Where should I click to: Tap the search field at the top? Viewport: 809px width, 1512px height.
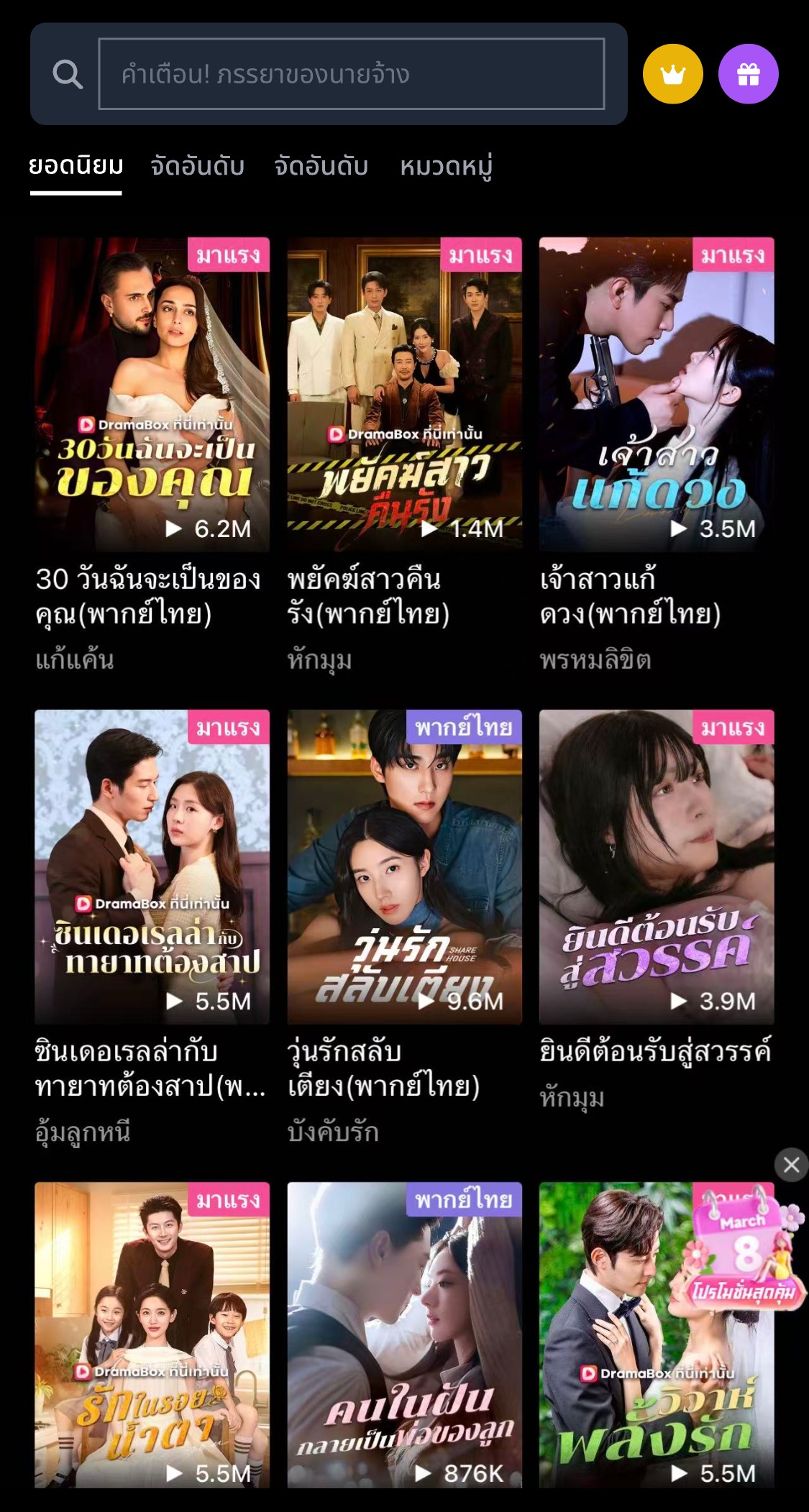click(351, 74)
